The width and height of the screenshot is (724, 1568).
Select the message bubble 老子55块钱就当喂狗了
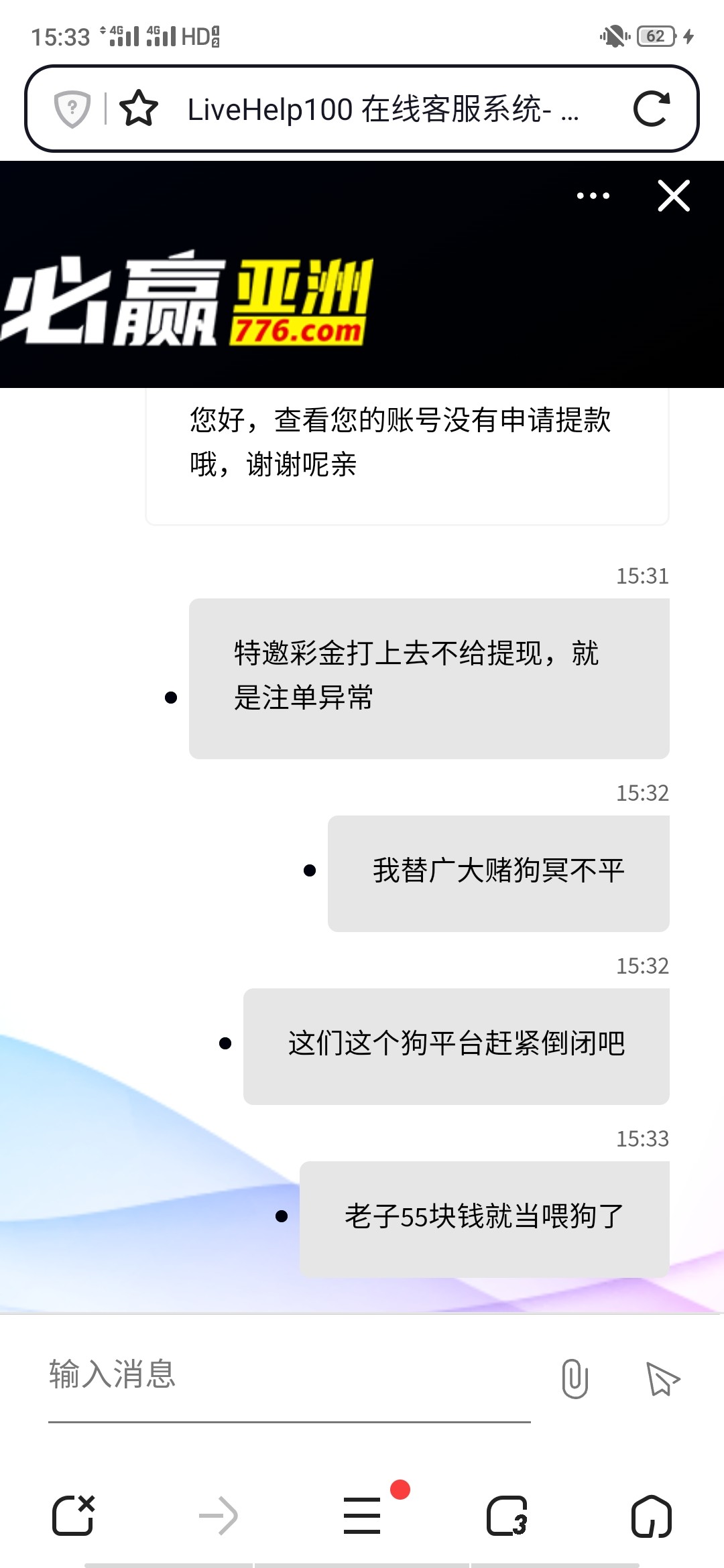(x=484, y=1218)
